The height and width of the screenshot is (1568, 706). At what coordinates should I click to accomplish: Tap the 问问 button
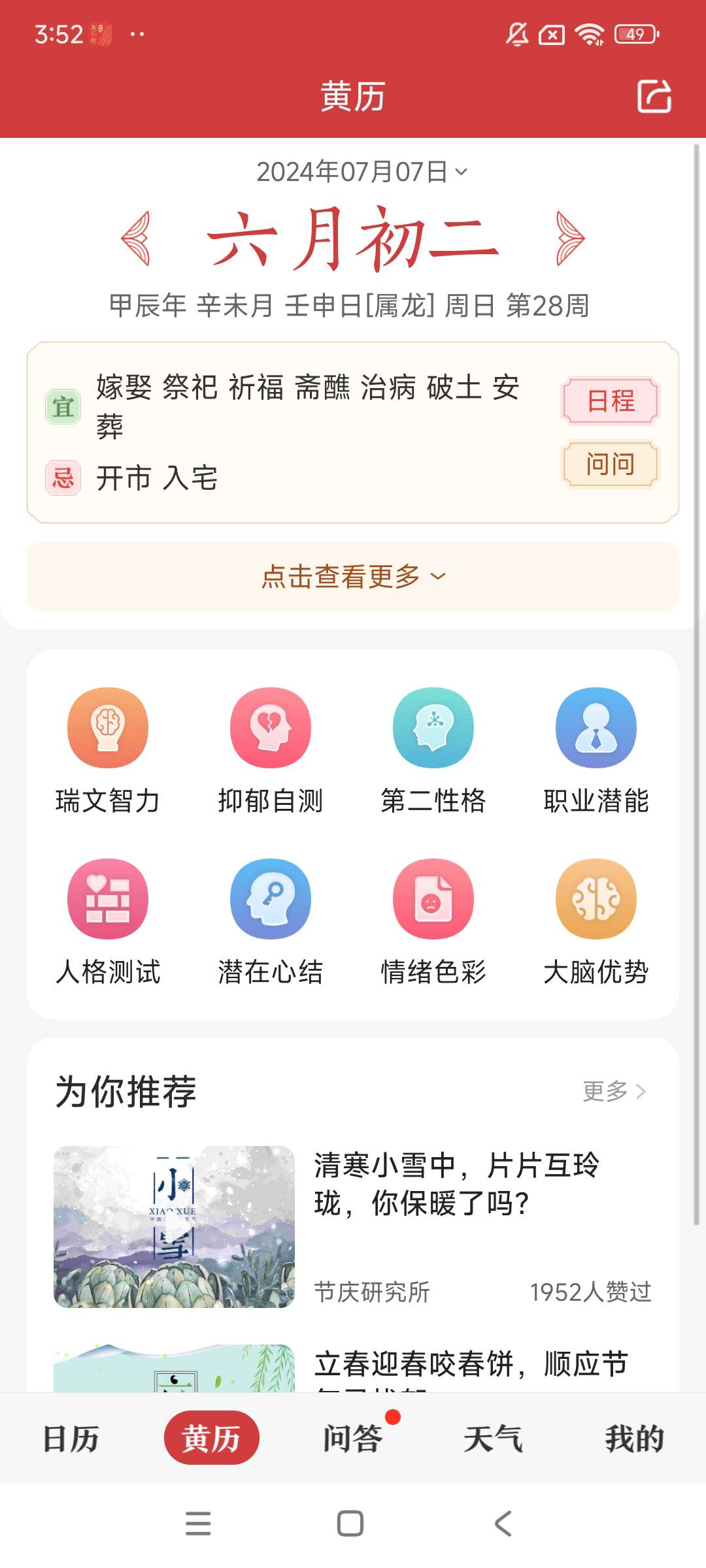[611, 465]
